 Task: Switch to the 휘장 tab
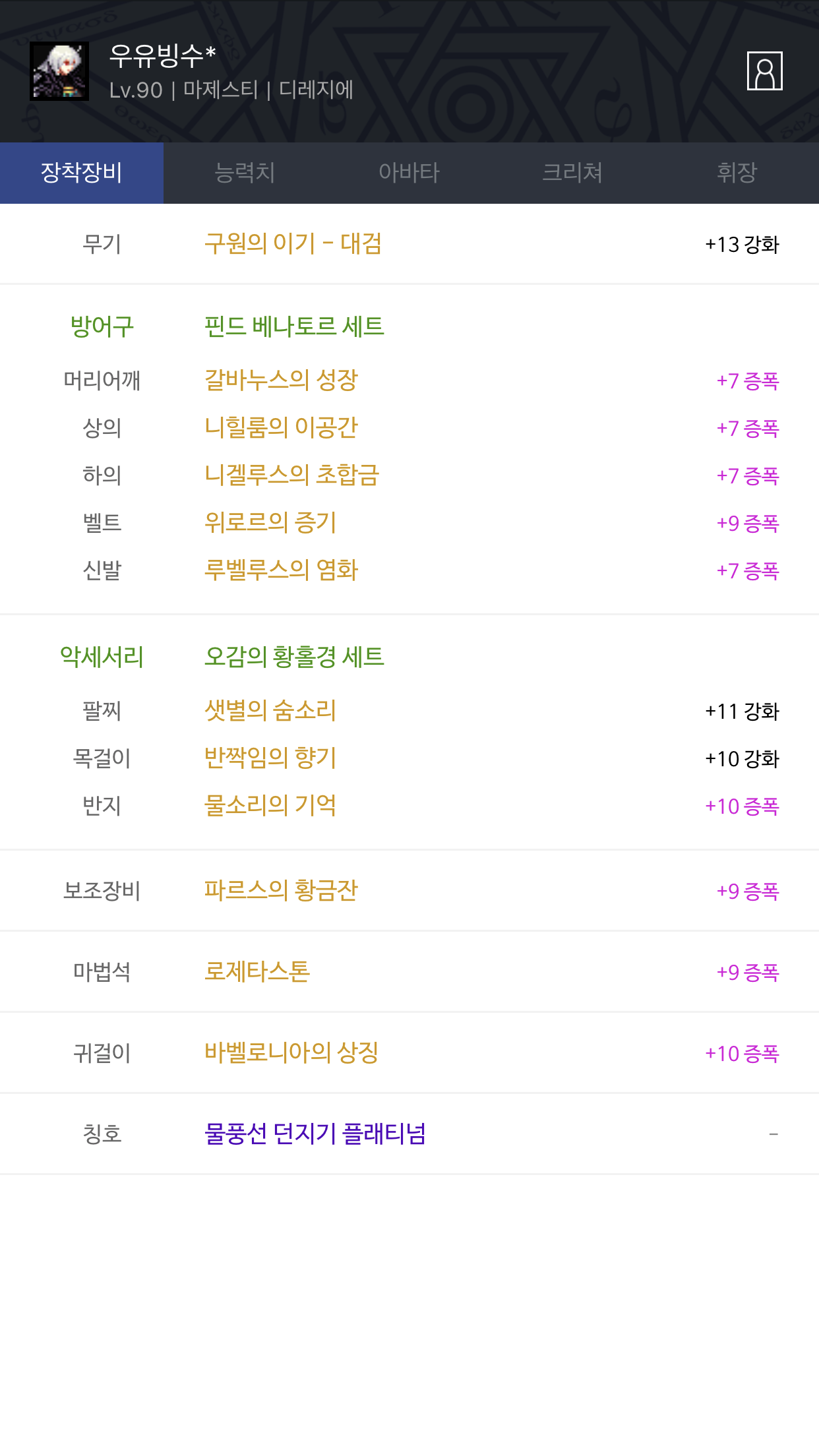[x=737, y=173]
